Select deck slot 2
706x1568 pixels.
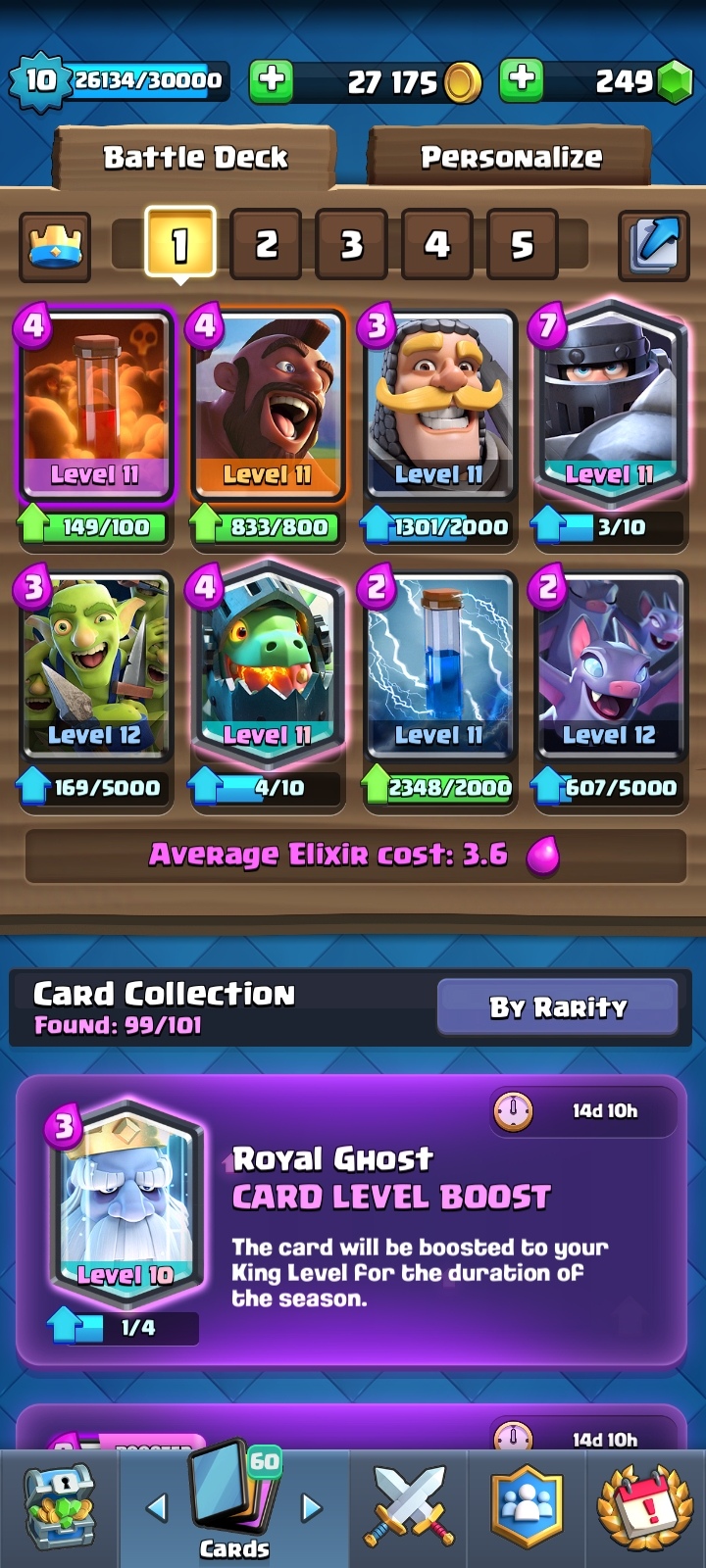[266, 244]
